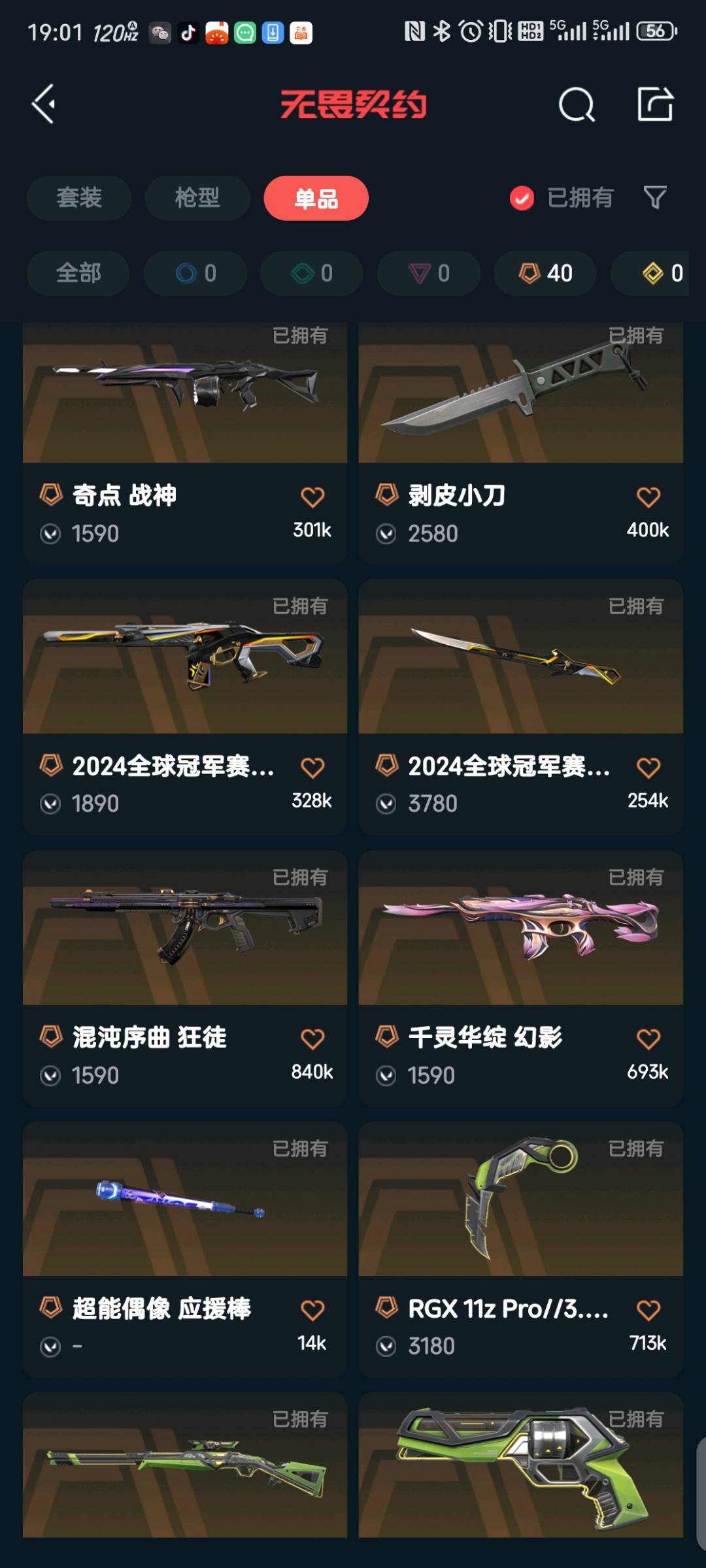Filter by the orange tier chip showing 40
706x1568 pixels.
(x=545, y=273)
